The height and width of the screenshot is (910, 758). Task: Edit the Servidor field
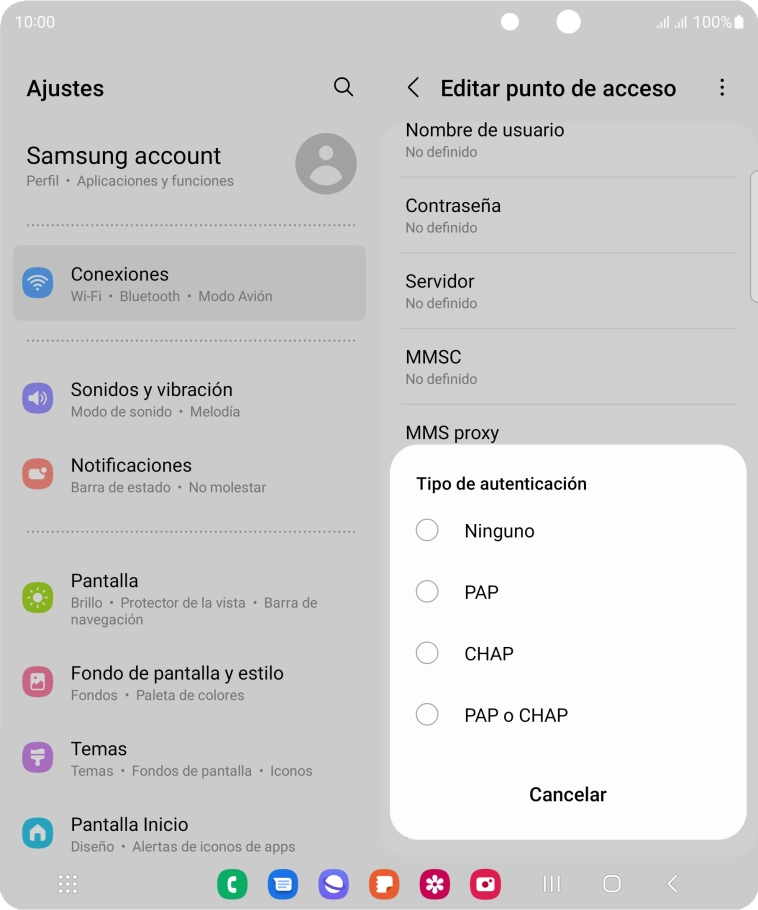point(567,291)
